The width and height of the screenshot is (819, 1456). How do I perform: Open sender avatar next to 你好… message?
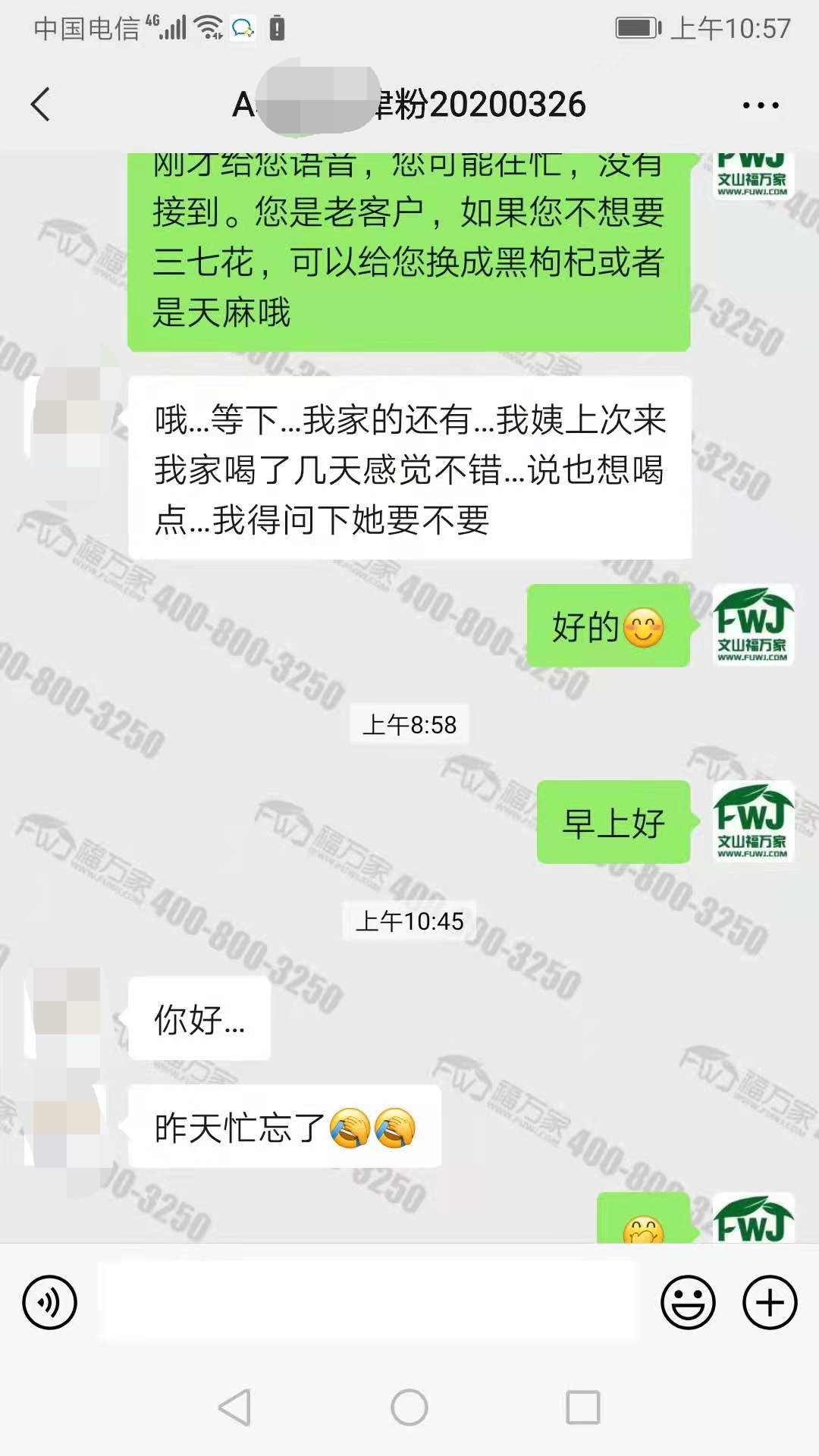tap(66, 1015)
